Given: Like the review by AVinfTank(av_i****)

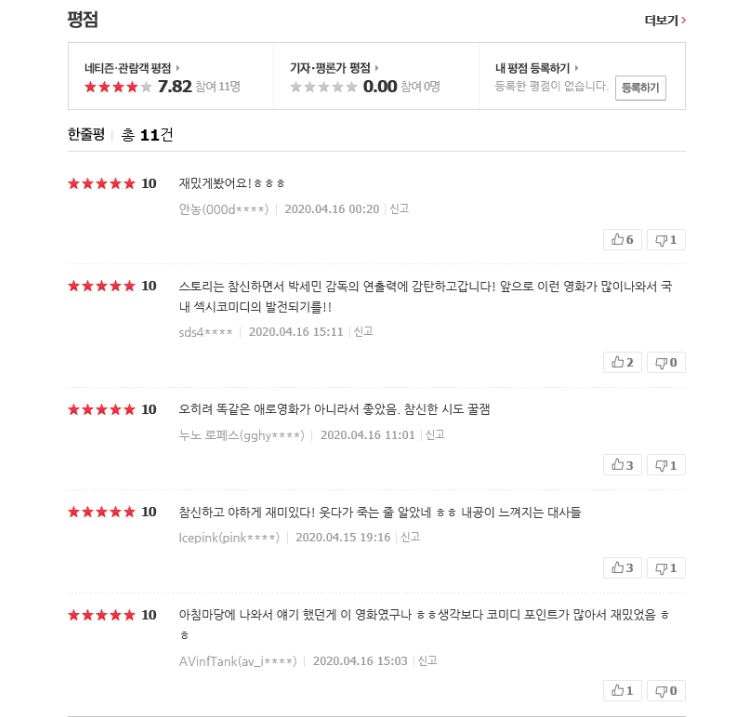Looking at the screenshot, I should (x=622, y=691).
